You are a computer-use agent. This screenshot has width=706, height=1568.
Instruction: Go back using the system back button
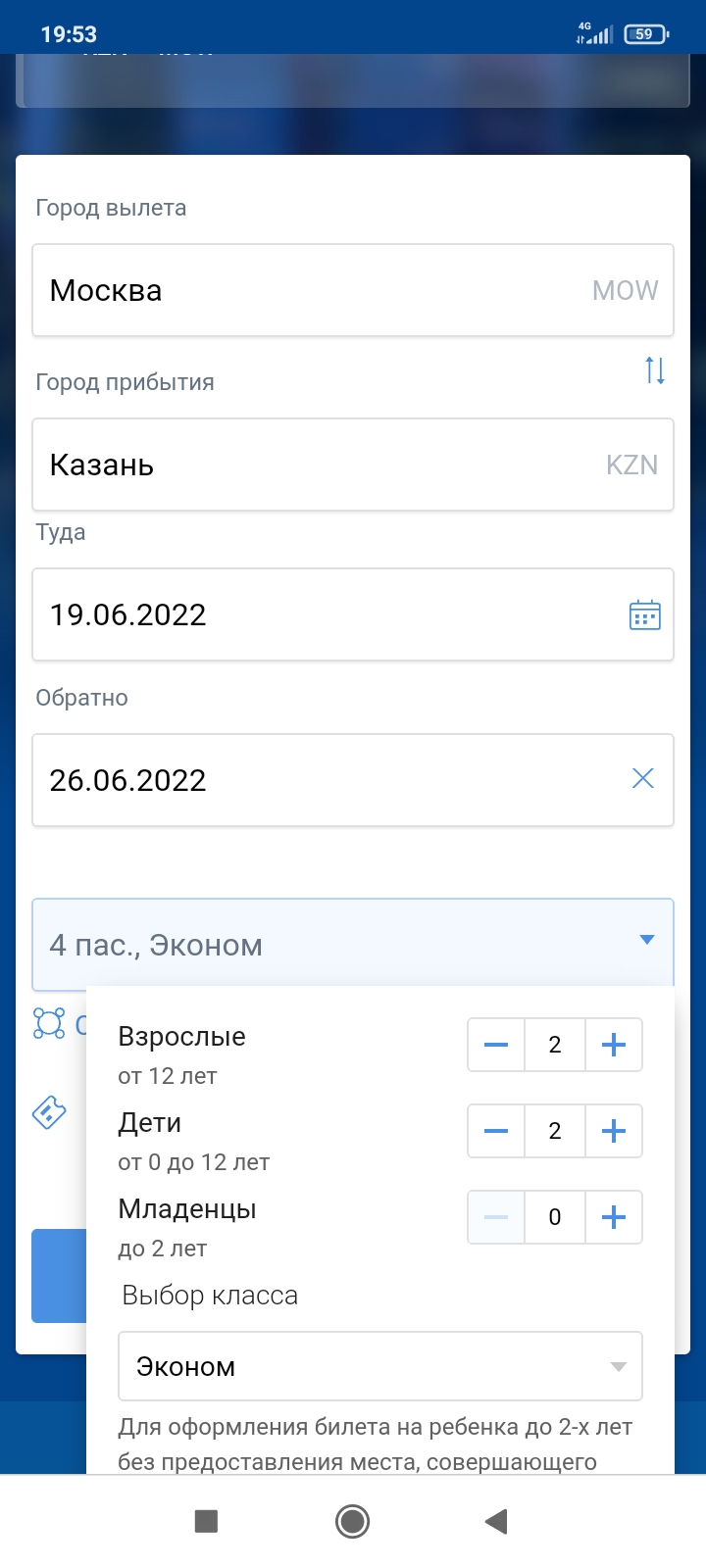[496, 1521]
